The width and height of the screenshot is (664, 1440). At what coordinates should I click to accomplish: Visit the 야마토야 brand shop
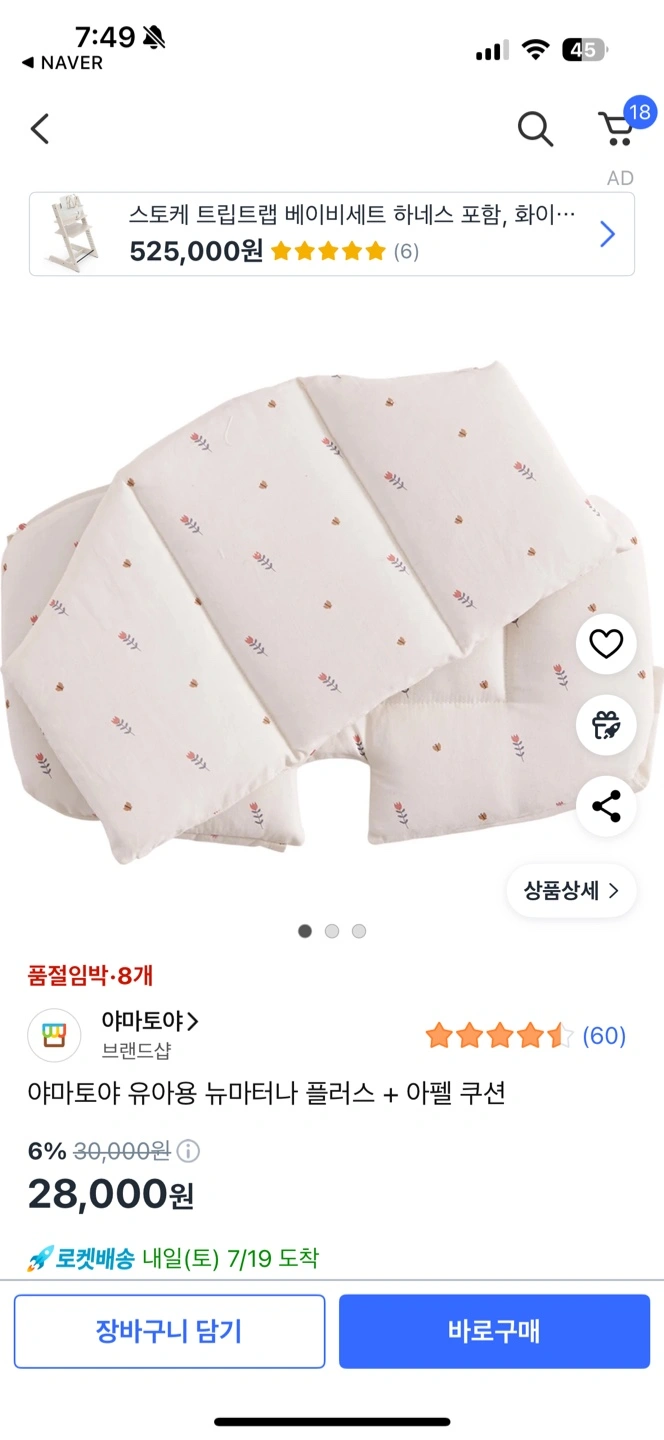point(150,1021)
